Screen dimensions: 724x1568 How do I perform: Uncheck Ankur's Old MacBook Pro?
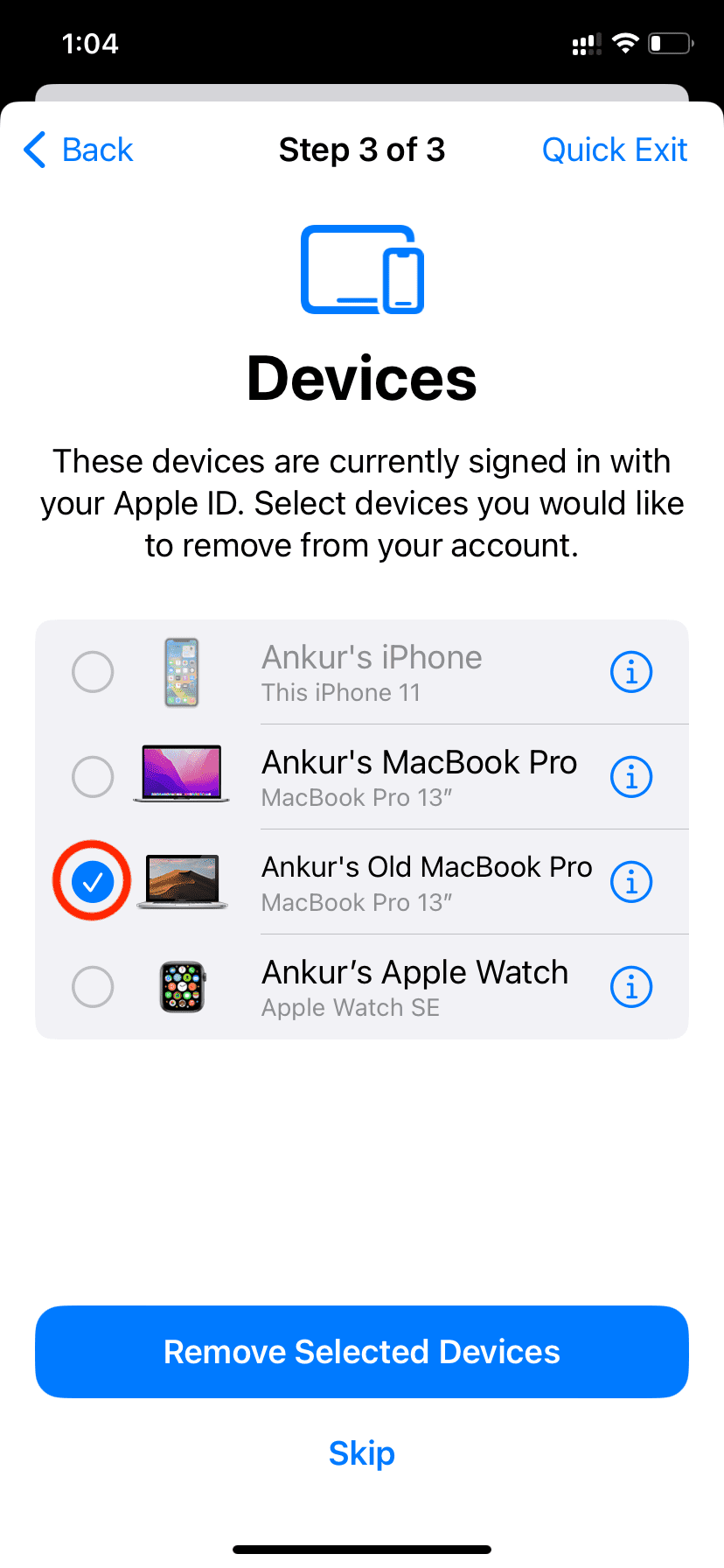click(93, 881)
